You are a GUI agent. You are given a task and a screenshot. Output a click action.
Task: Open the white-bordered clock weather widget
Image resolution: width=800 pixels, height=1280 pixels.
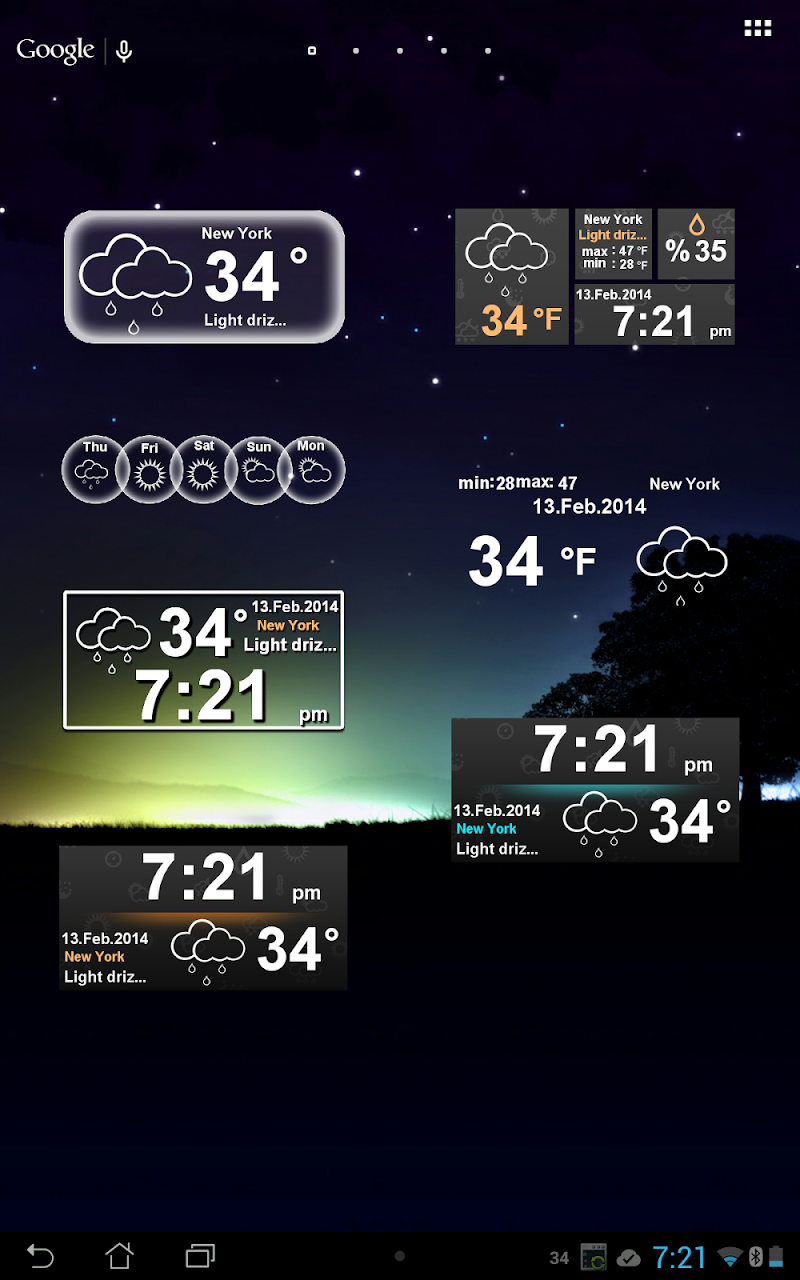click(x=203, y=660)
